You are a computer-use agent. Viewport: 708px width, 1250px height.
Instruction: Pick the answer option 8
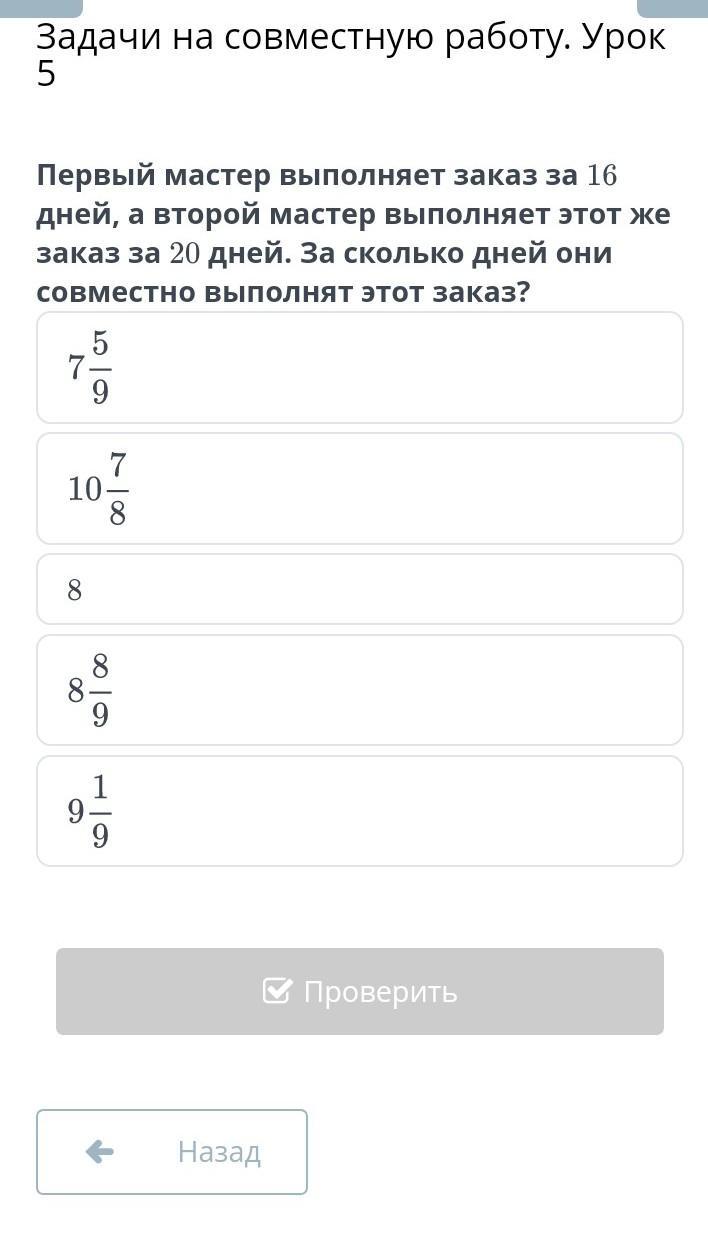pos(360,589)
